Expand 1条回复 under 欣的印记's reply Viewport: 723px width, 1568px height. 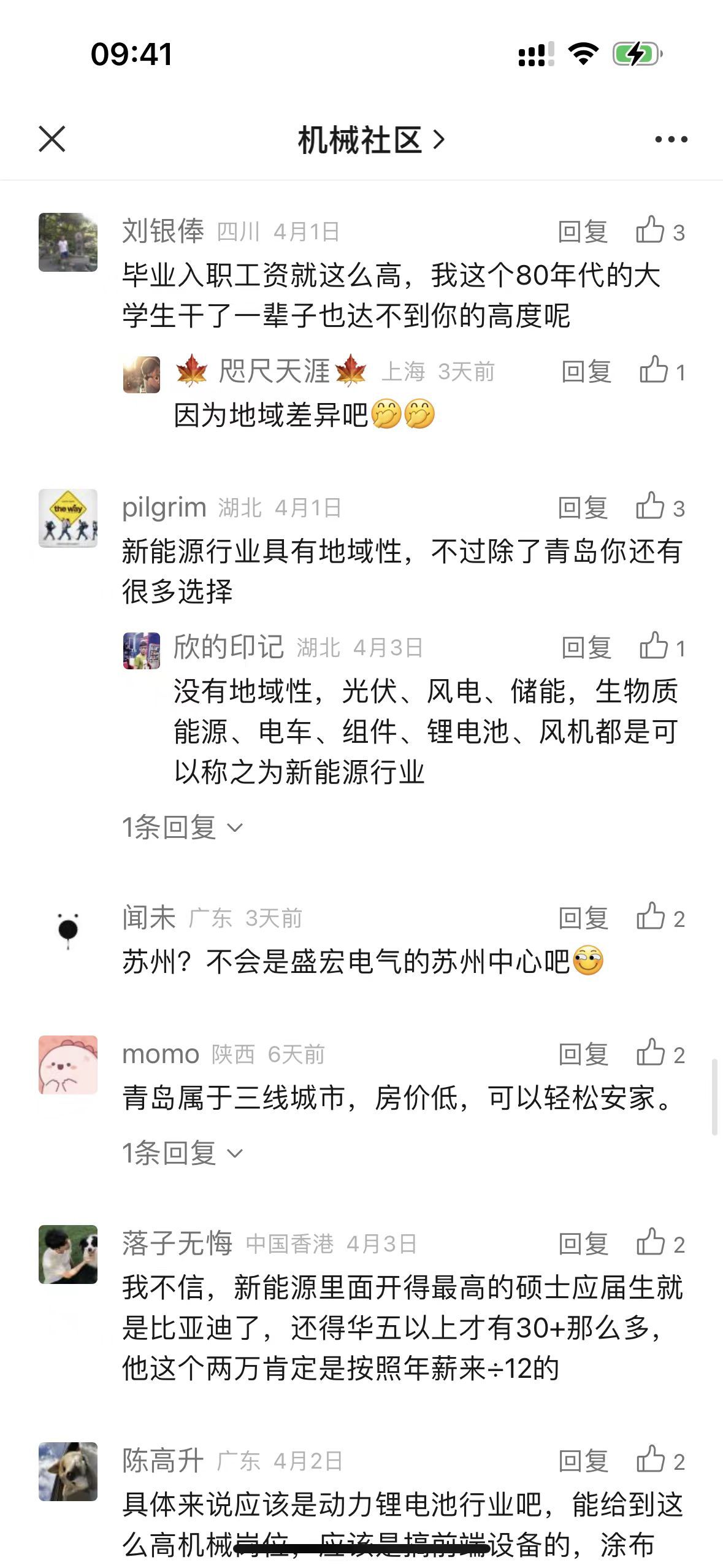pos(182,828)
